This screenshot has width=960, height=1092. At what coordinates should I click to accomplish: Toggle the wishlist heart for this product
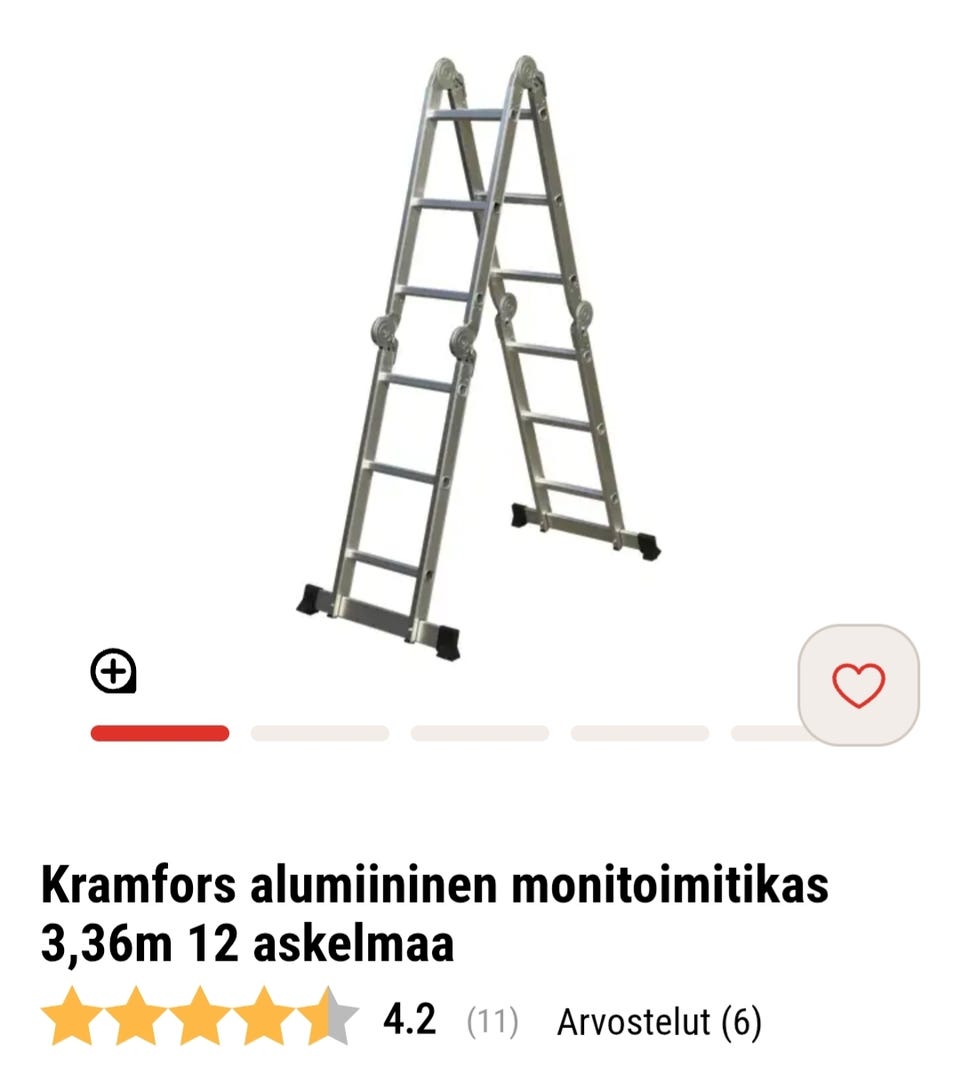point(858,686)
